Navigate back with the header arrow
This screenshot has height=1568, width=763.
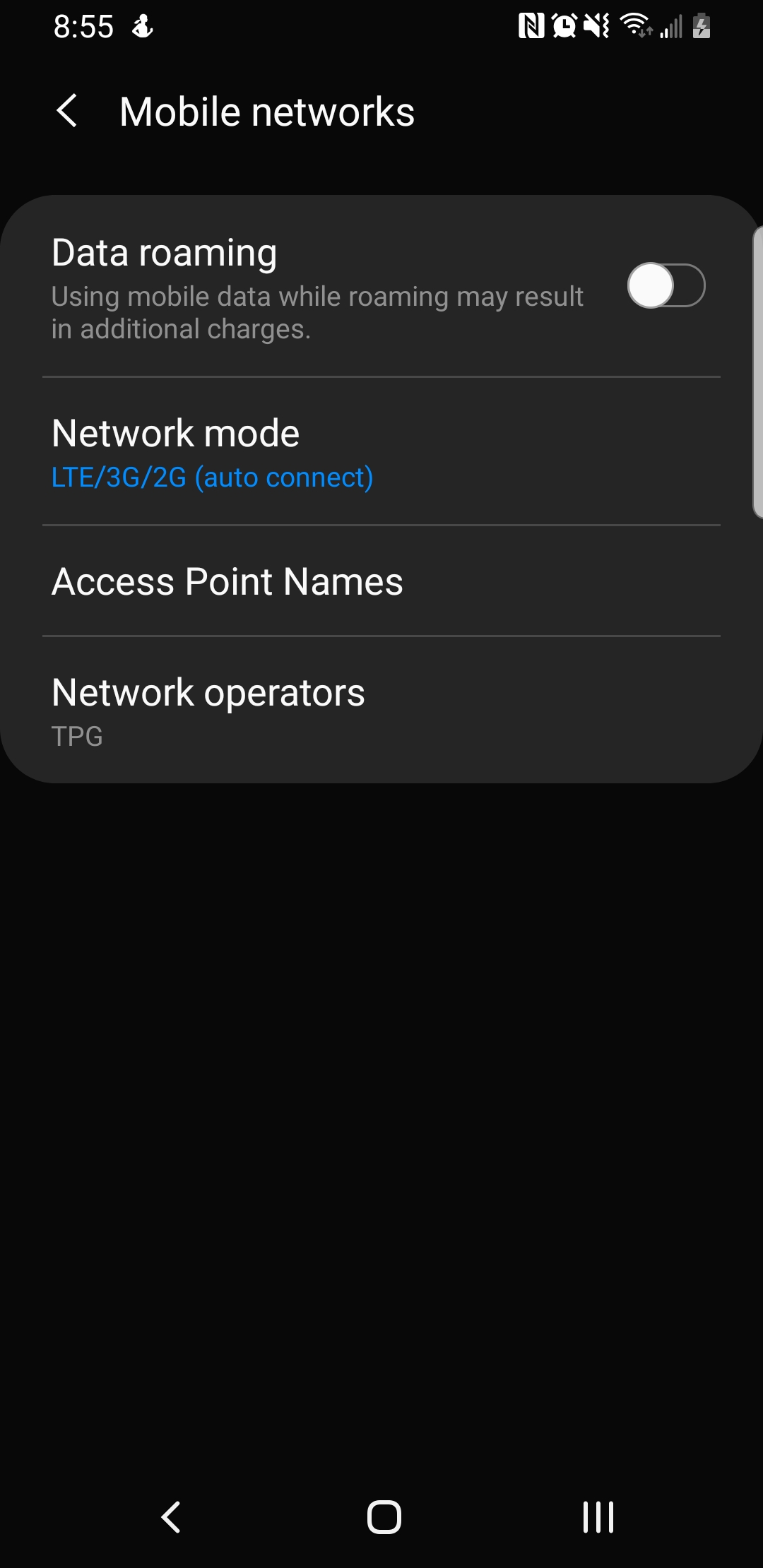68,112
